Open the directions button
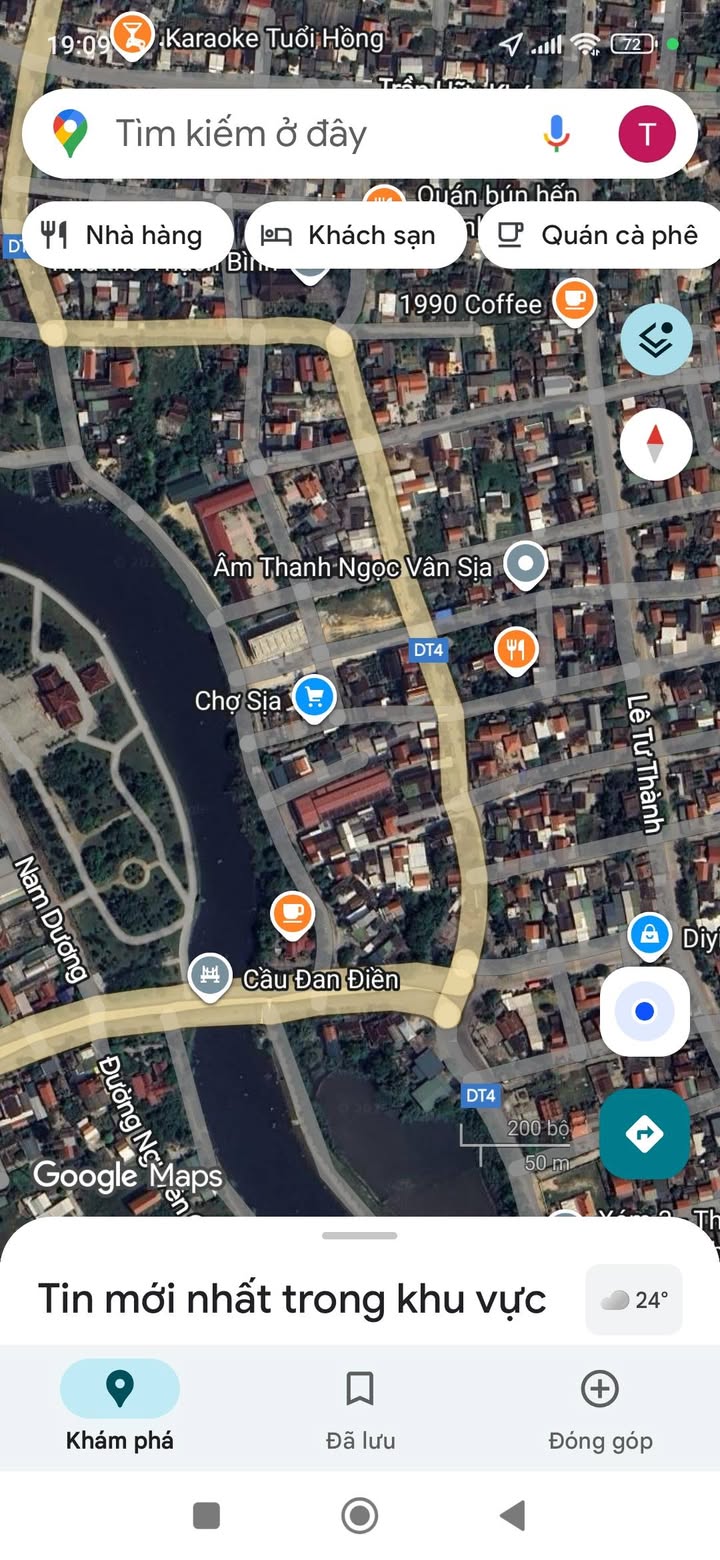Screen dimensions: 720x1560 click(x=645, y=1134)
